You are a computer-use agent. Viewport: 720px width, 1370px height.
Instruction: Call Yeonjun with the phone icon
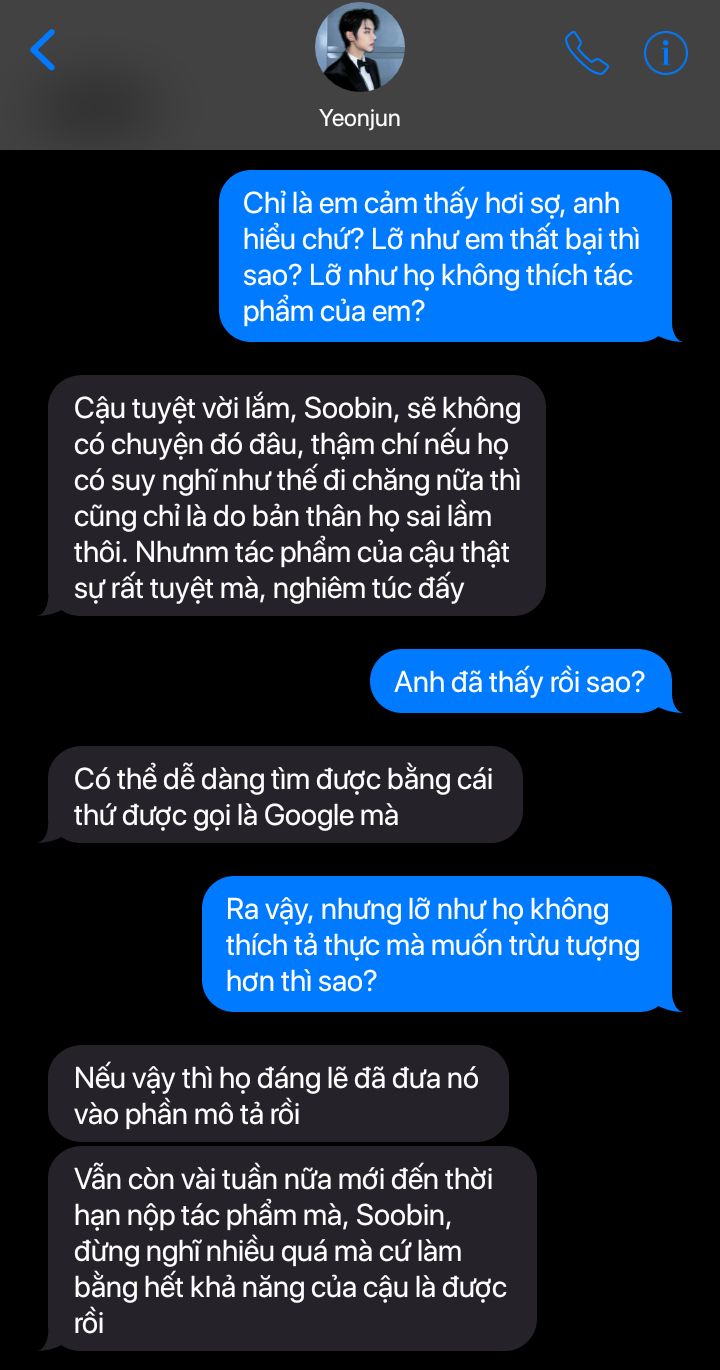(x=586, y=53)
